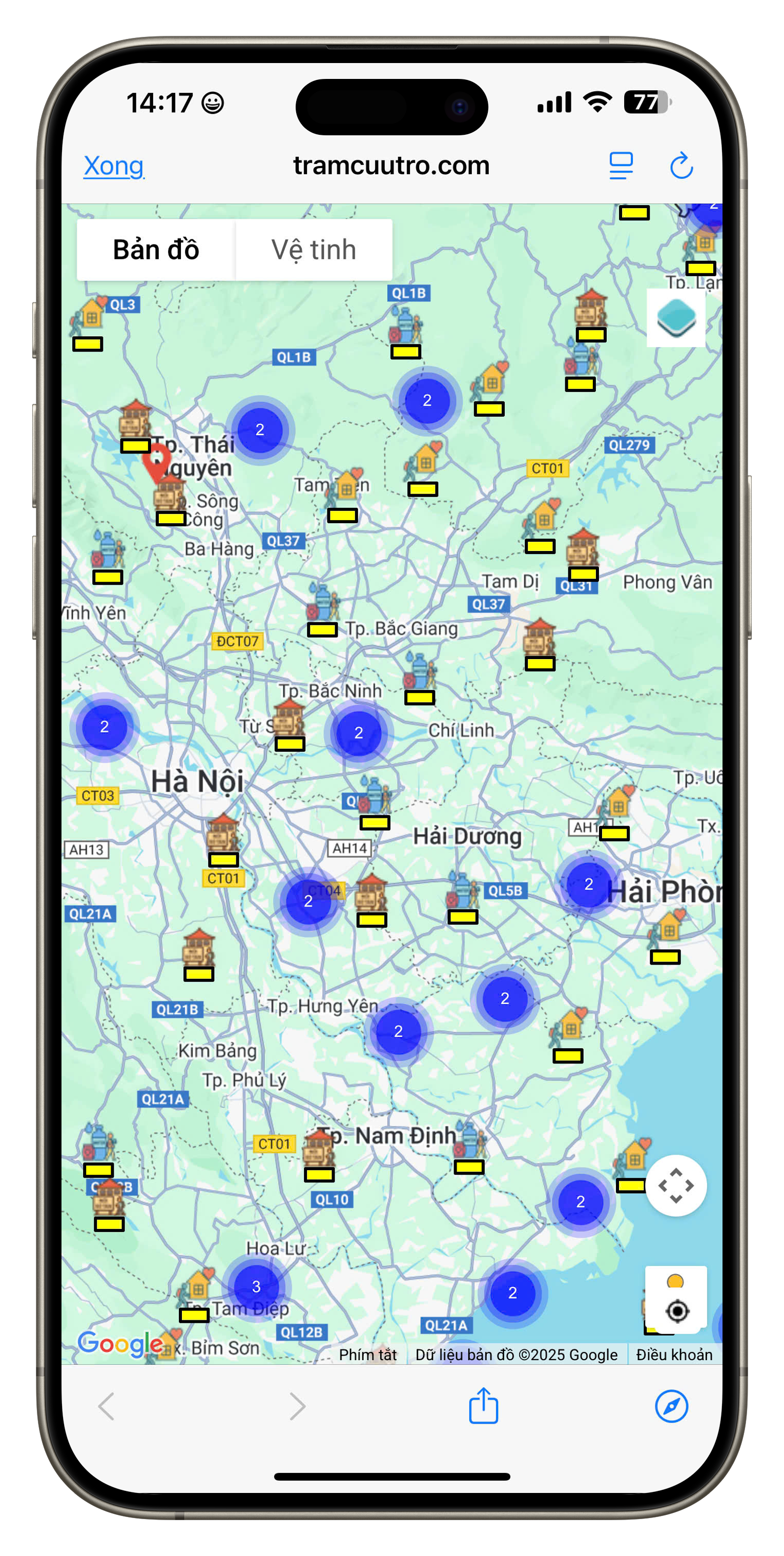
Task: Open the reader view icon
Action: 621,166
